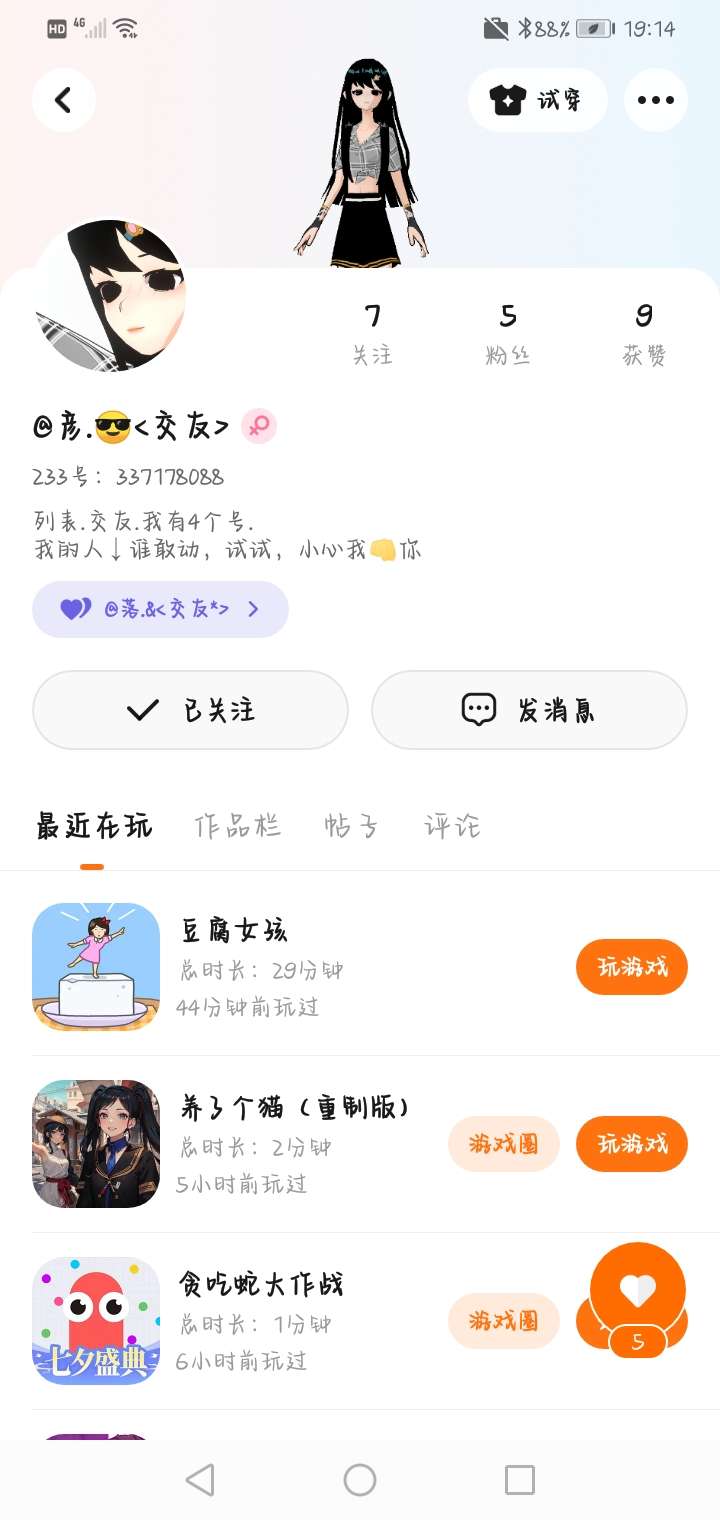Open the partner chip @落.&<交友*>

[x=160, y=609]
